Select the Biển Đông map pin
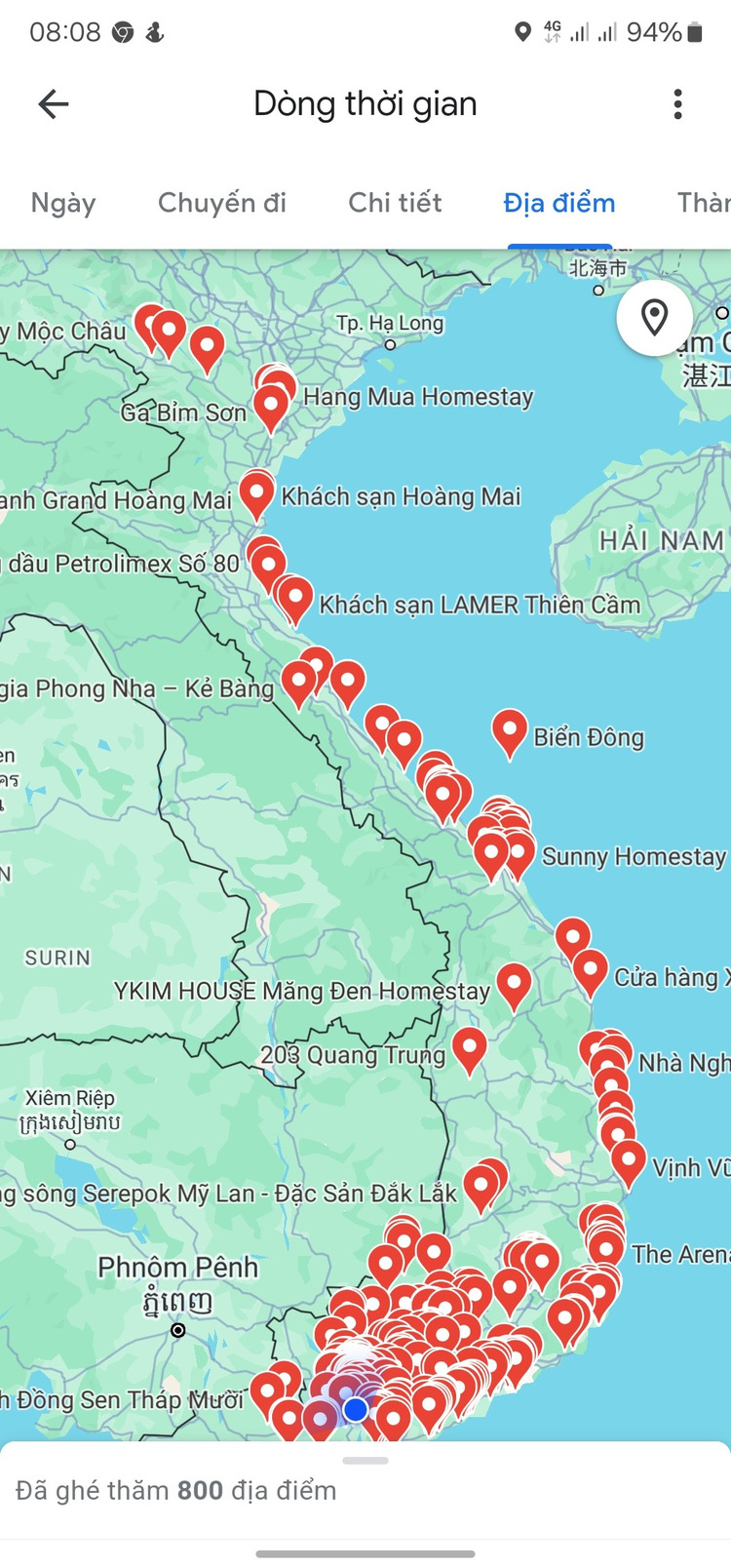The width and height of the screenshot is (731, 1568). pos(510,729)
